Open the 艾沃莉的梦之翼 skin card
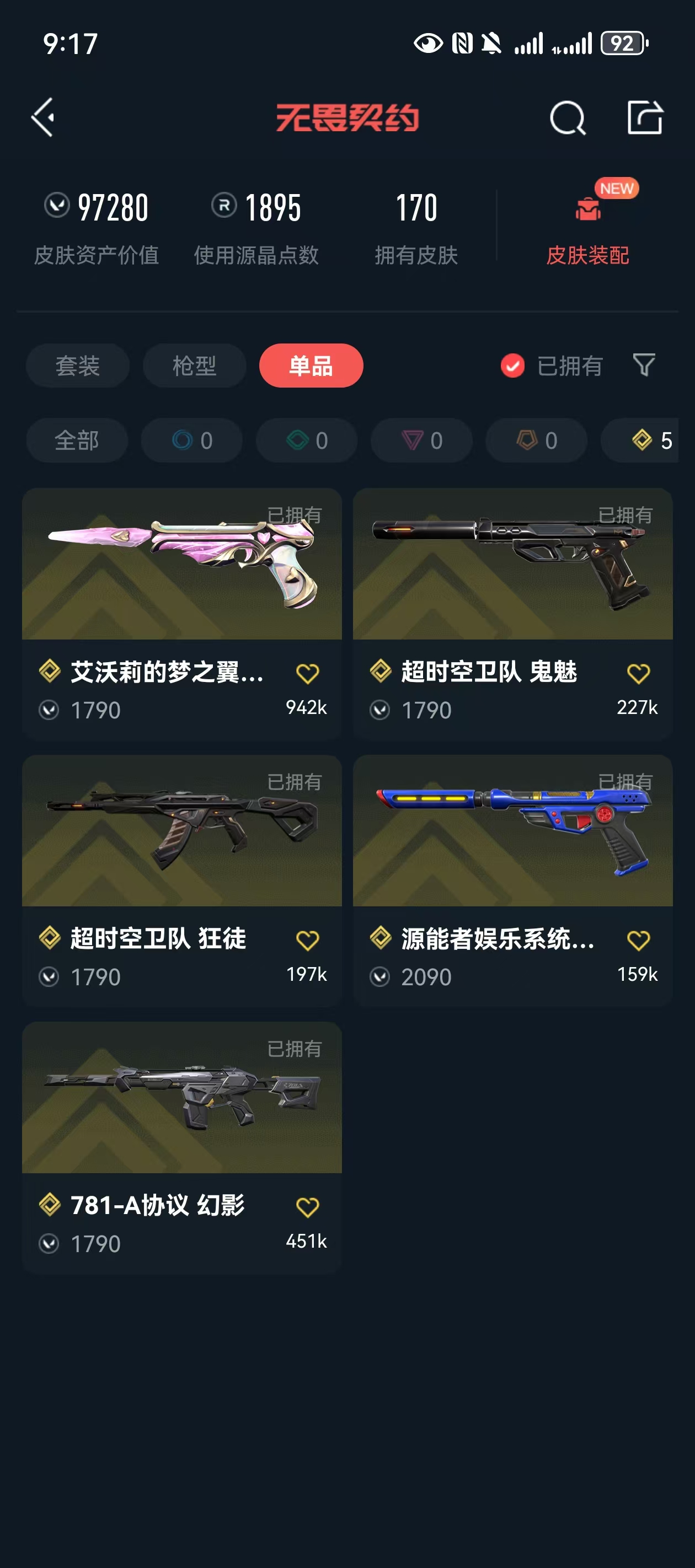This screenshot has height=1568, width=695. click(181, 564)
